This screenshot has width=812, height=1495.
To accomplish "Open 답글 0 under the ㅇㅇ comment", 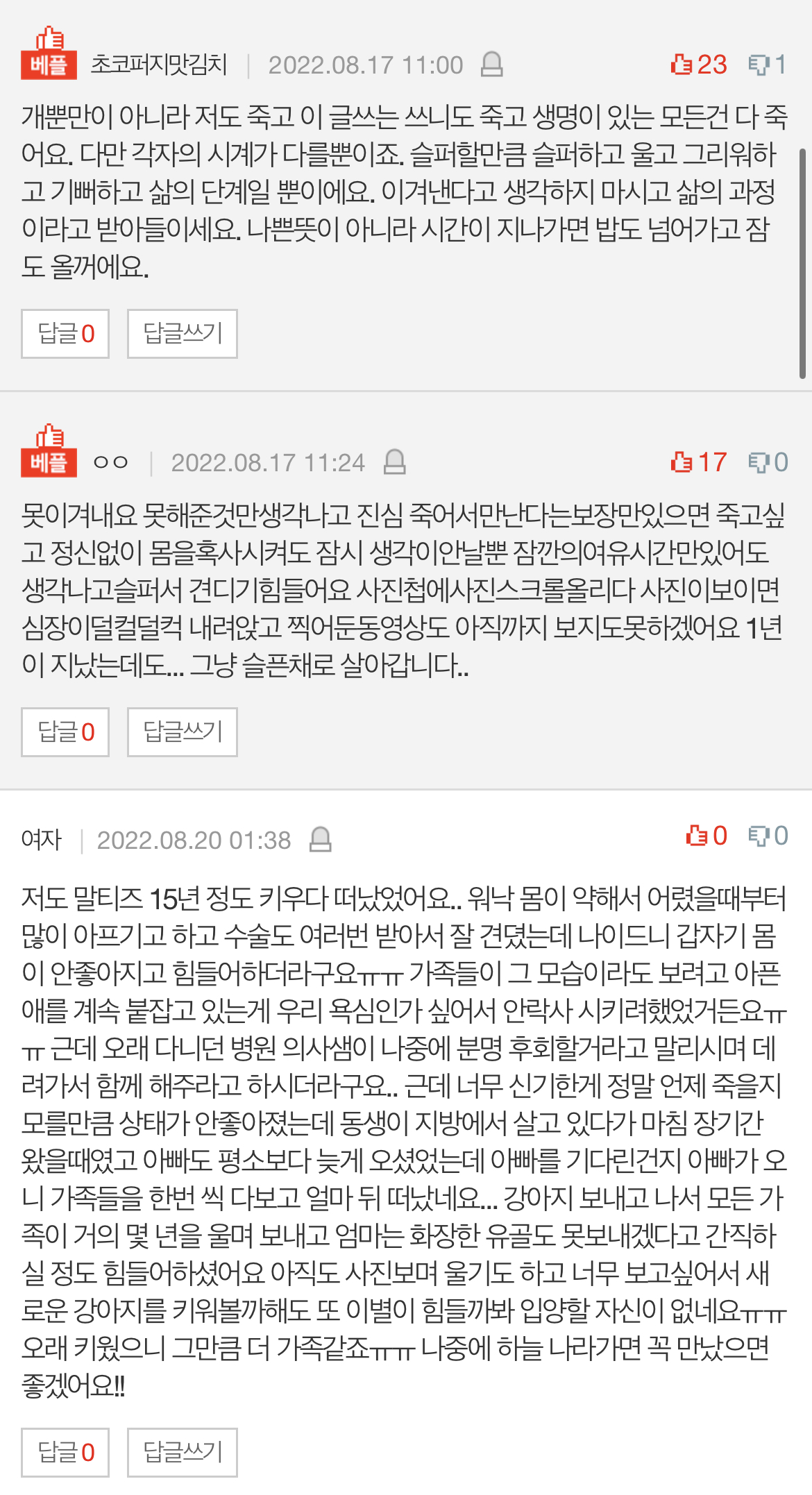I will click(x=65, y=732).
